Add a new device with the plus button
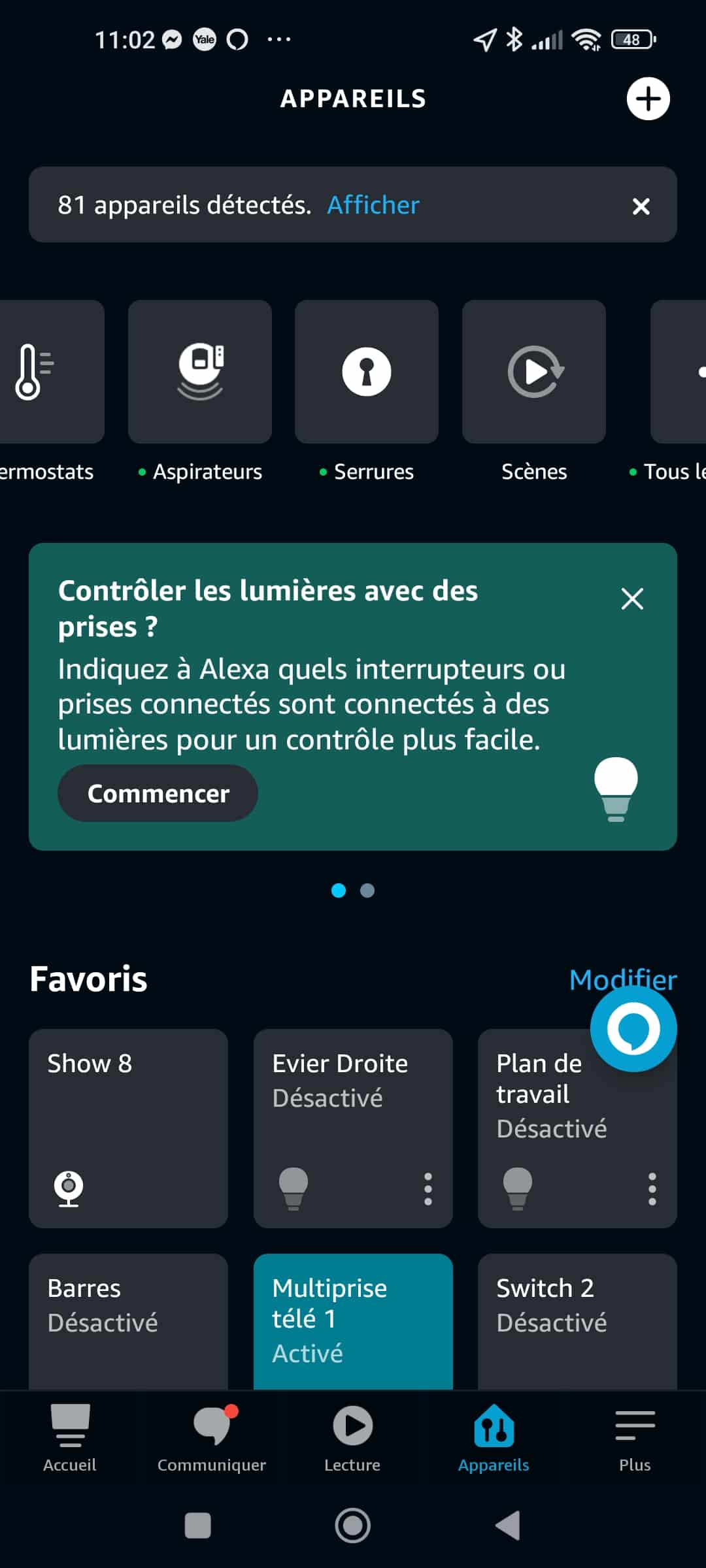Screen dimensions: 706x1568 (x=648, y=99)
